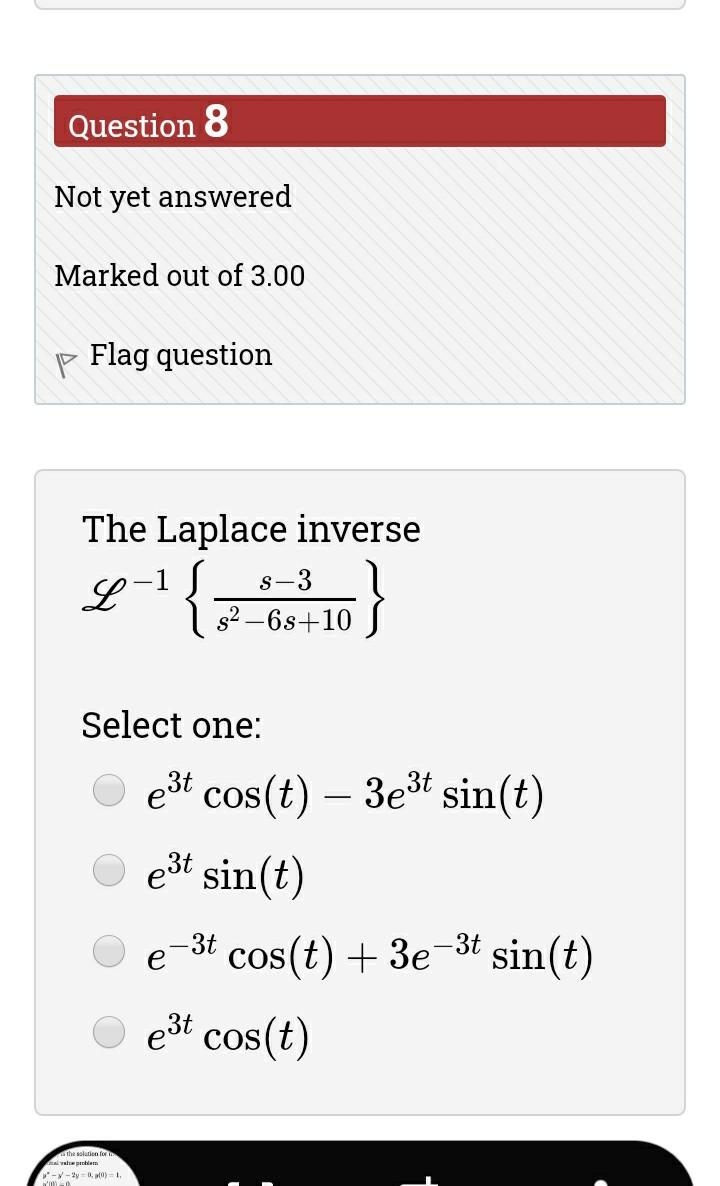The height and width of the screenshot is (1186, 720).
Task: Open the next question preview at bottom
Action: (x=360, y=1165)
